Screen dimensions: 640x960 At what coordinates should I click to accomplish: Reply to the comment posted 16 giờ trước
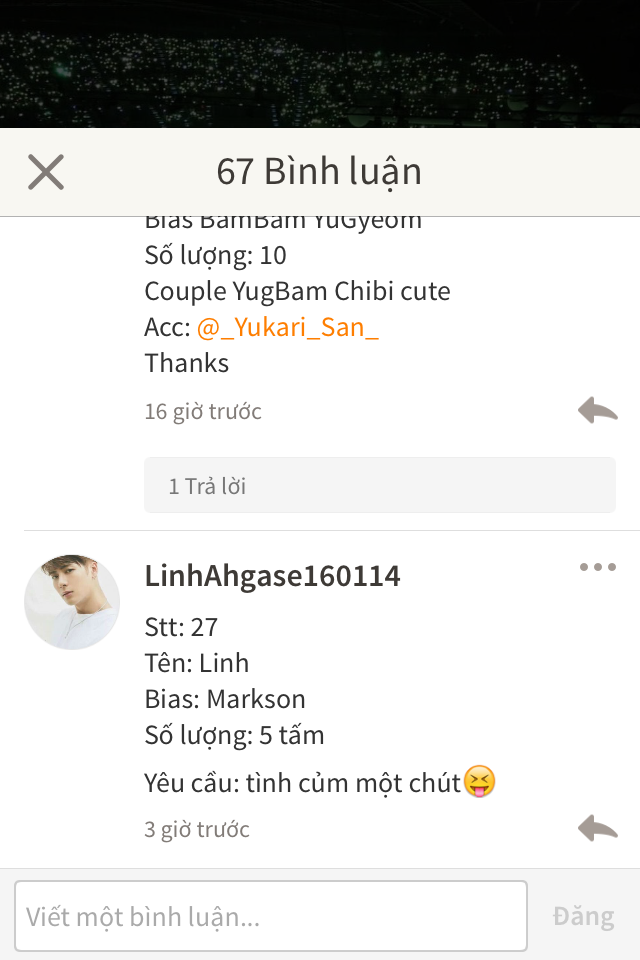point(597,410)
